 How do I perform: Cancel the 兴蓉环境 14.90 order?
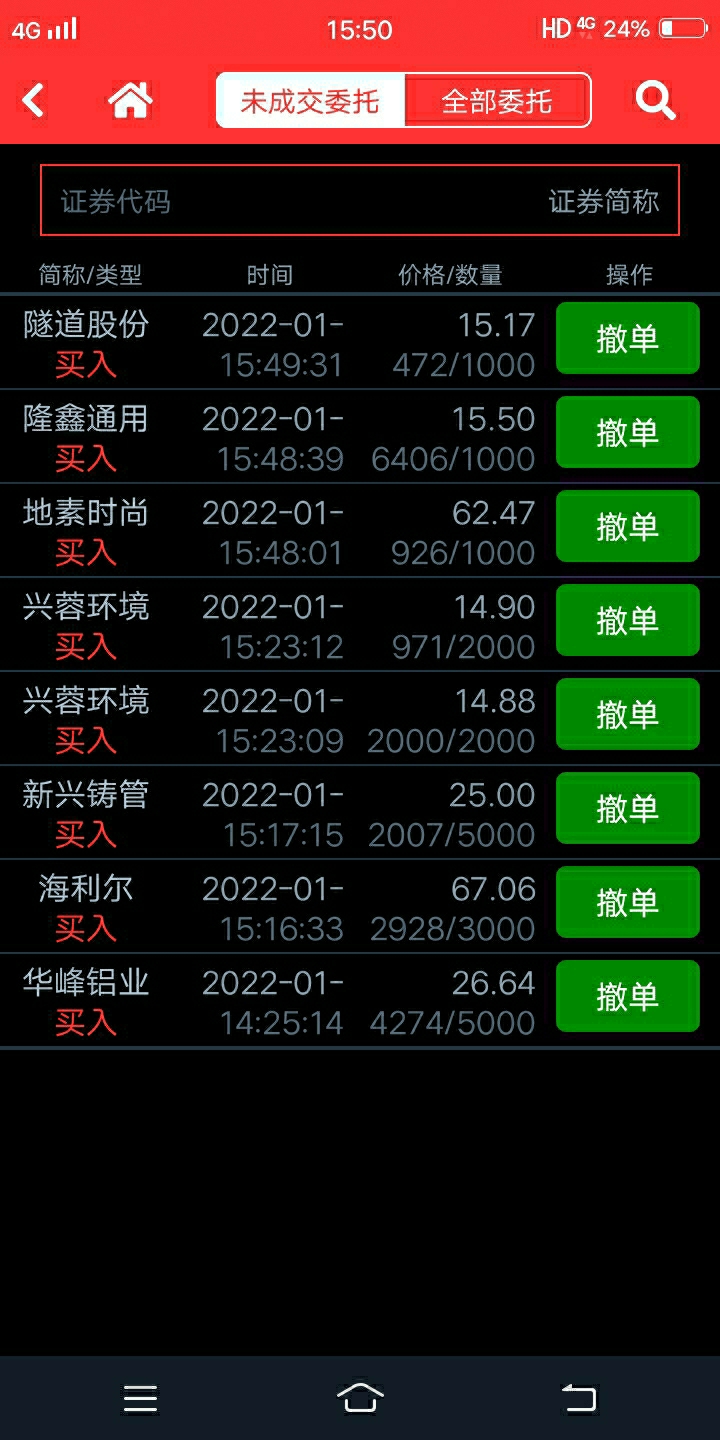(627, 621)
